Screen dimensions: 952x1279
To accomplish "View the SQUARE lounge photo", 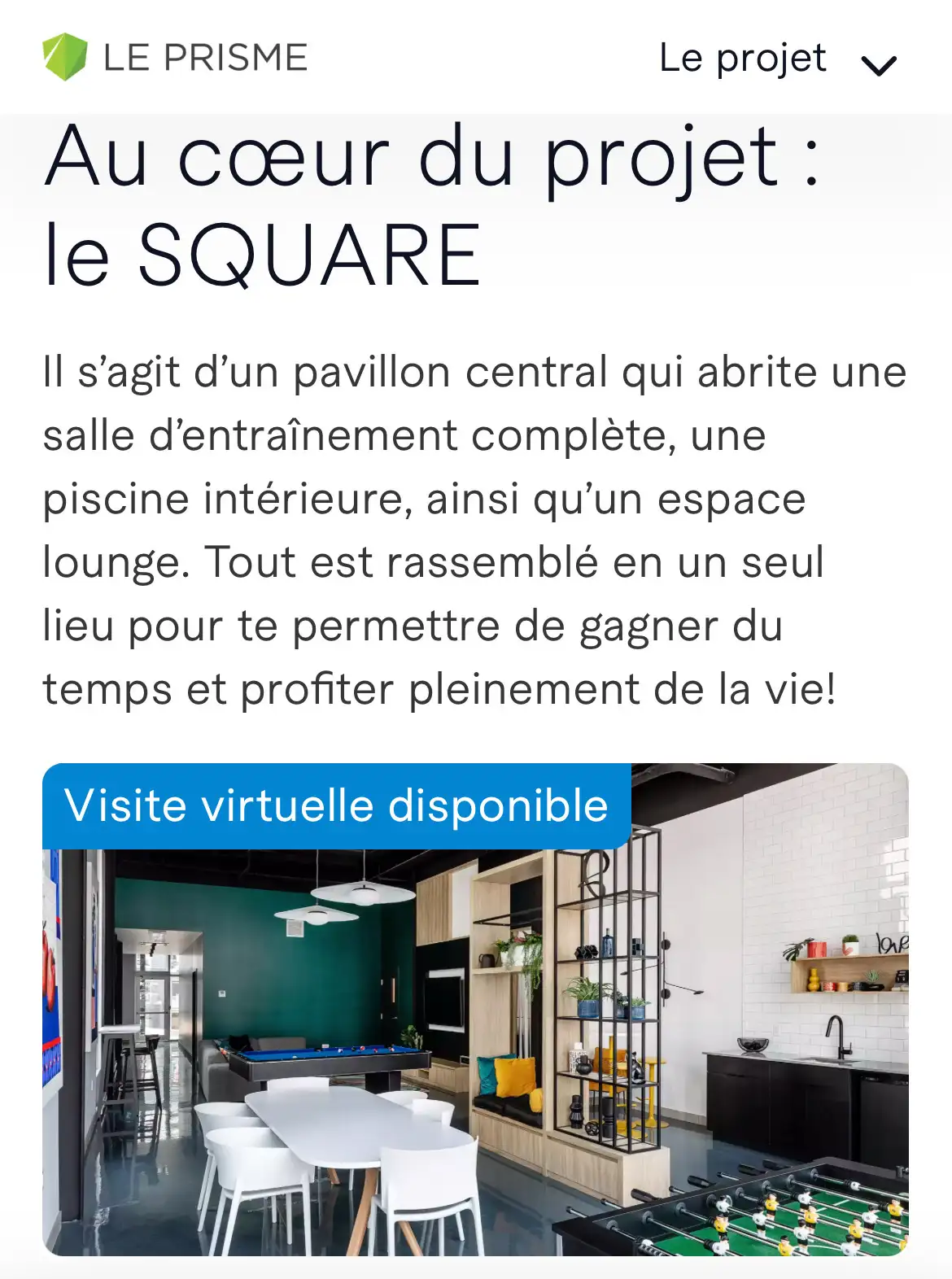I will tap(475, 1050).
